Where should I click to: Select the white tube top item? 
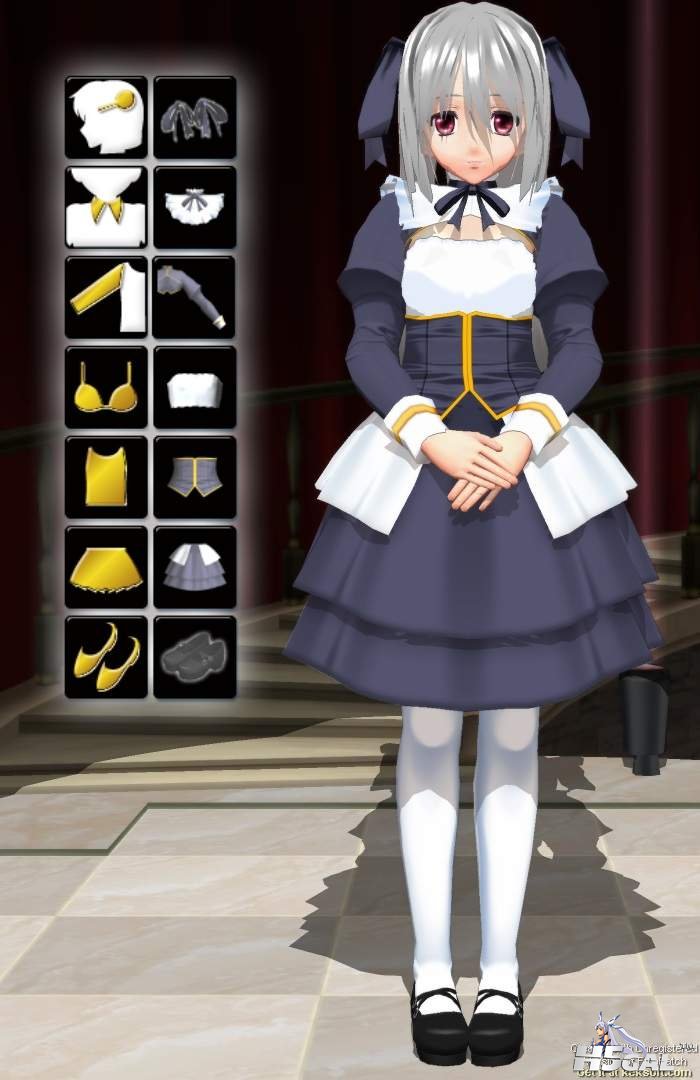194,387
